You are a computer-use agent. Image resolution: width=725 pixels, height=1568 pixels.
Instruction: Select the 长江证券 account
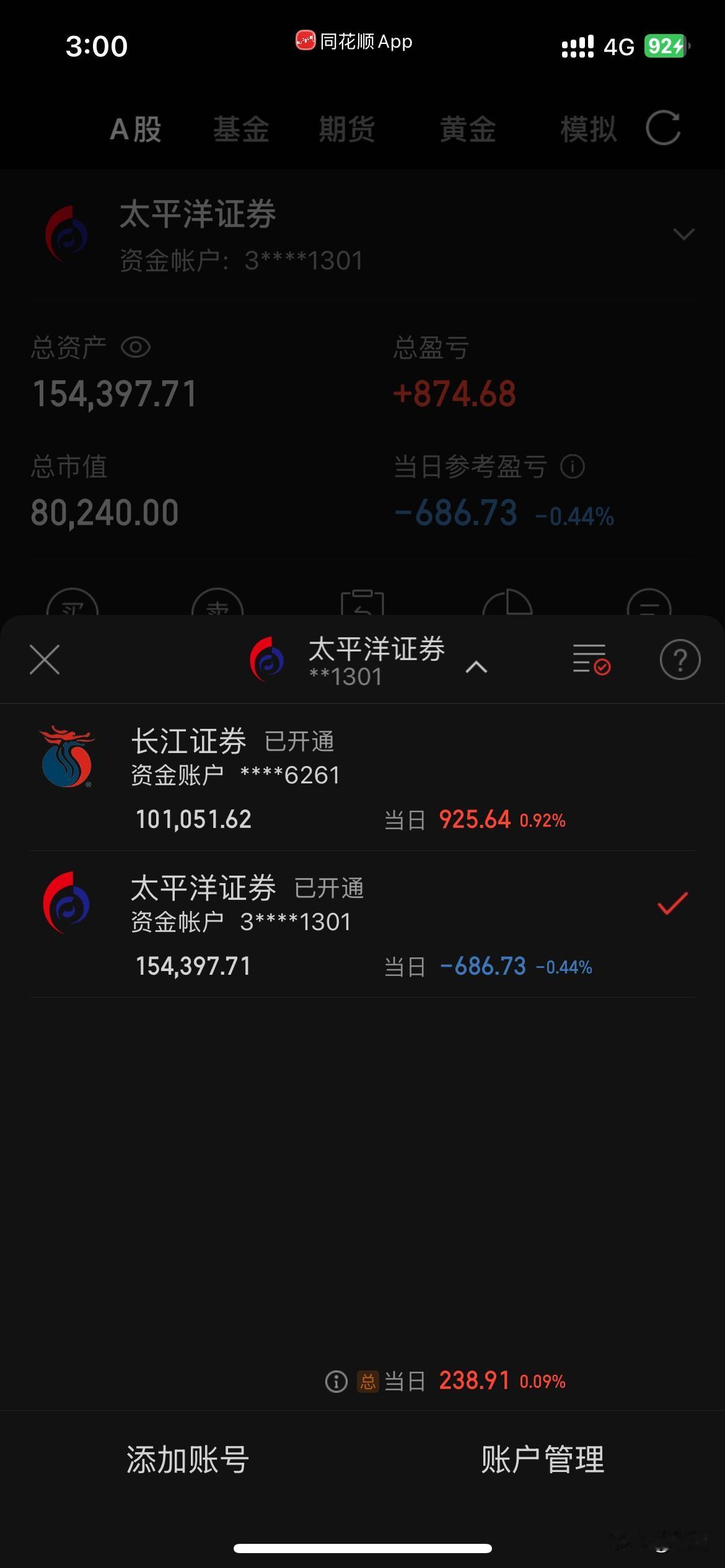362,777
